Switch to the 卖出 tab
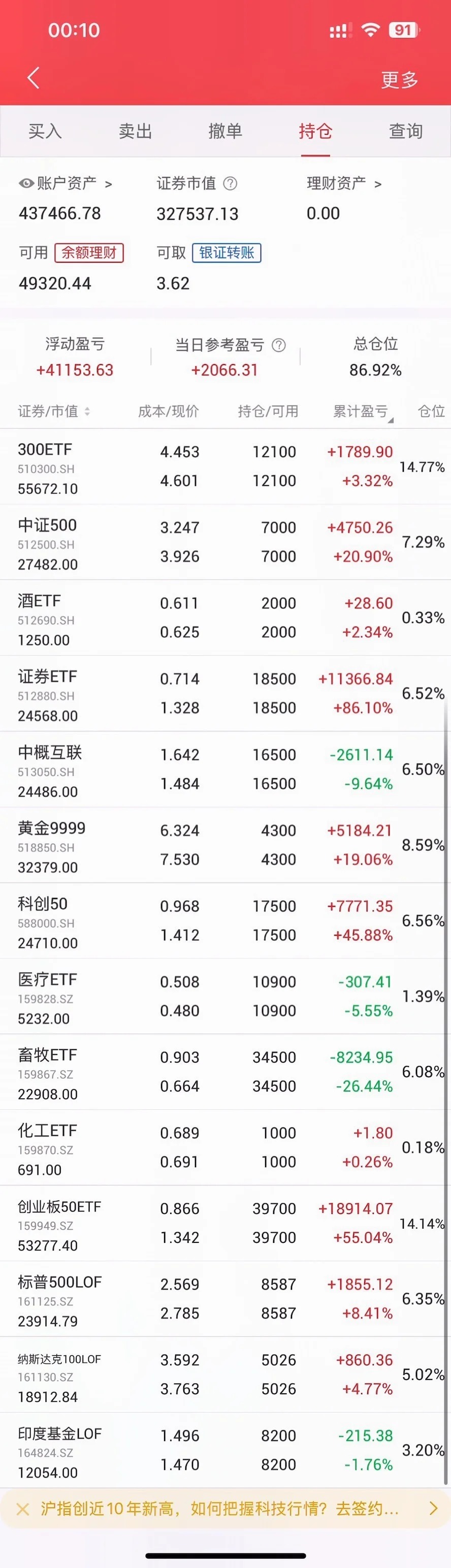 (x=135, y=131)
